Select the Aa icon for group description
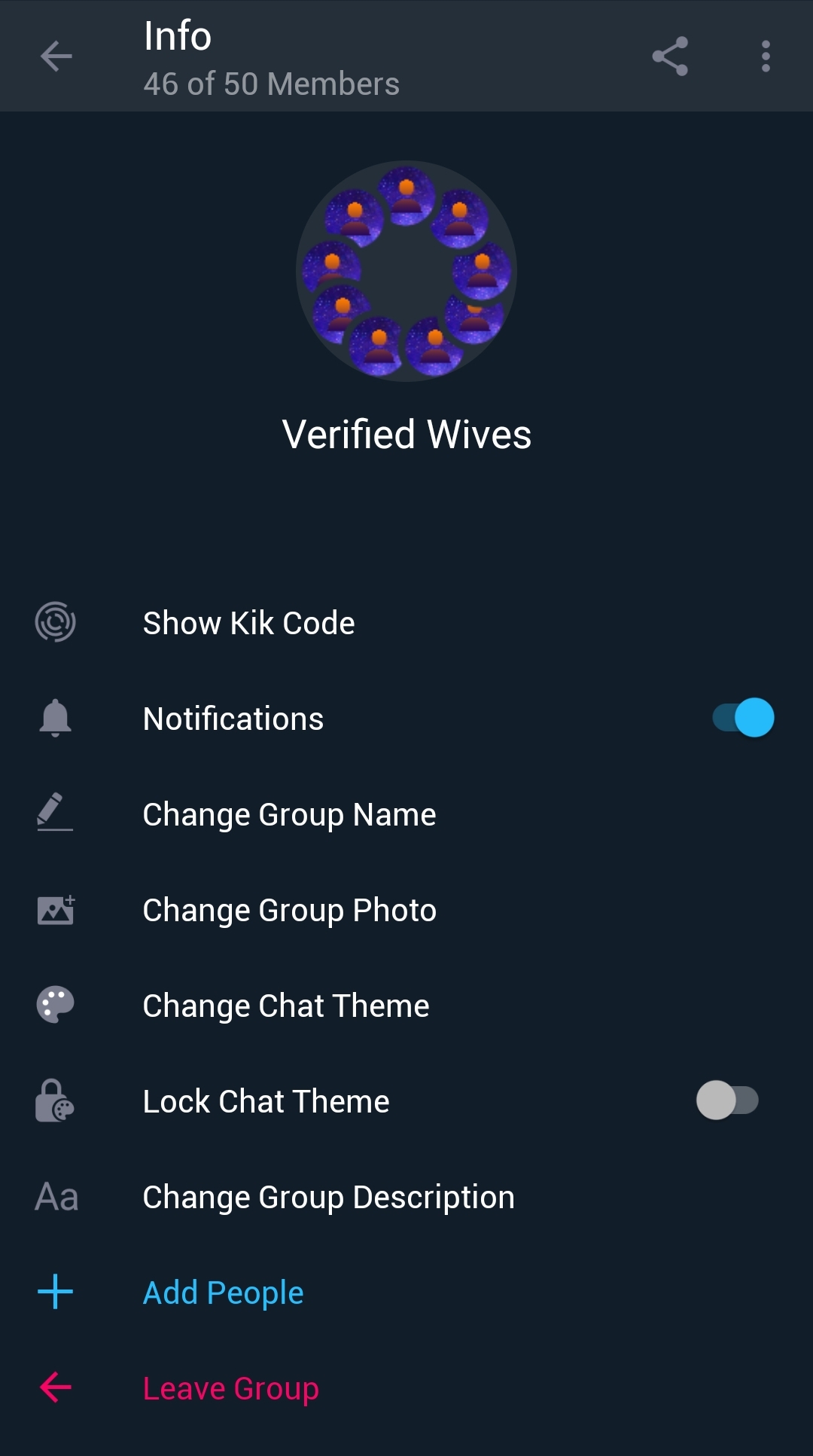Viewport: 813px width, 1456px height. point(56,1196)
